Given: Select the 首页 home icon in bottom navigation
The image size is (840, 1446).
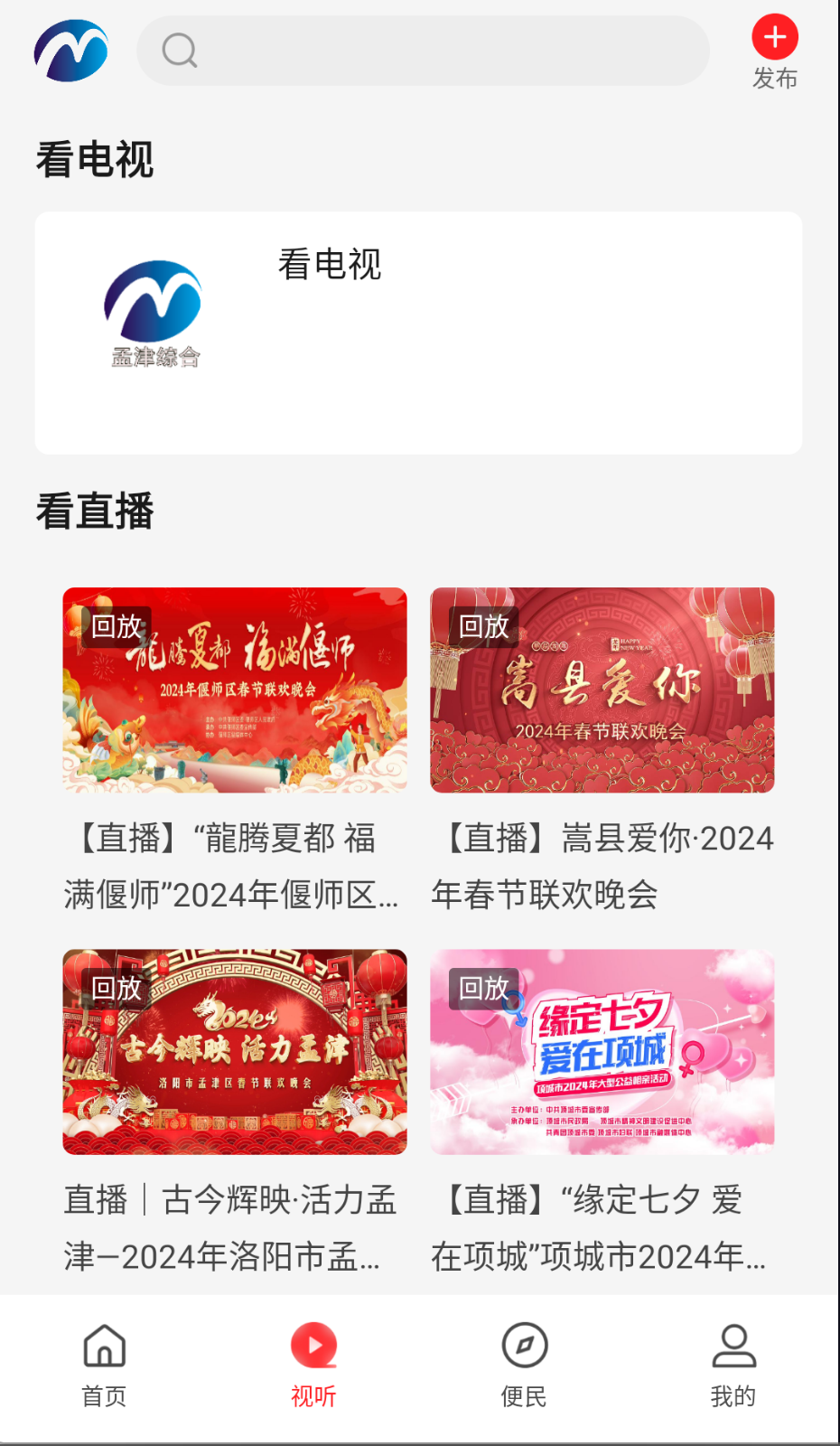Looking at the screenshot, I should click(104, 1347).
